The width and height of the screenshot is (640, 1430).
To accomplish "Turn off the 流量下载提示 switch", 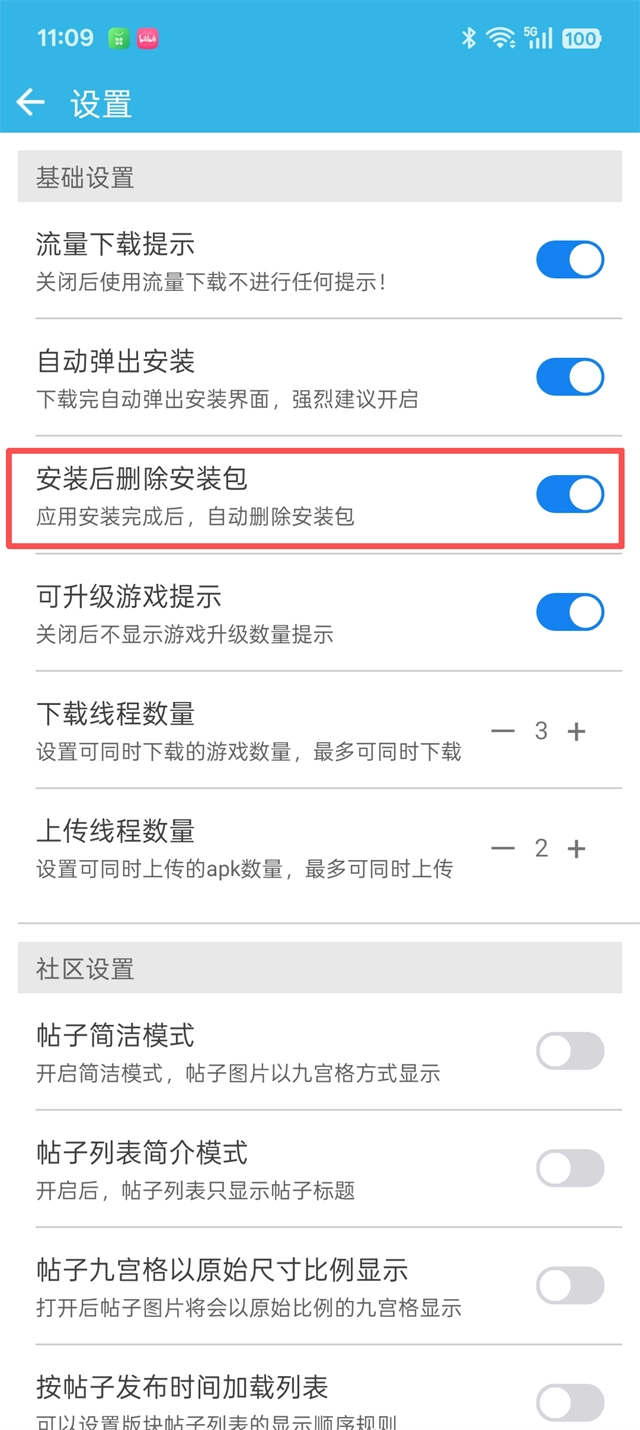I will pyautogui.click(x=570, y=260).
